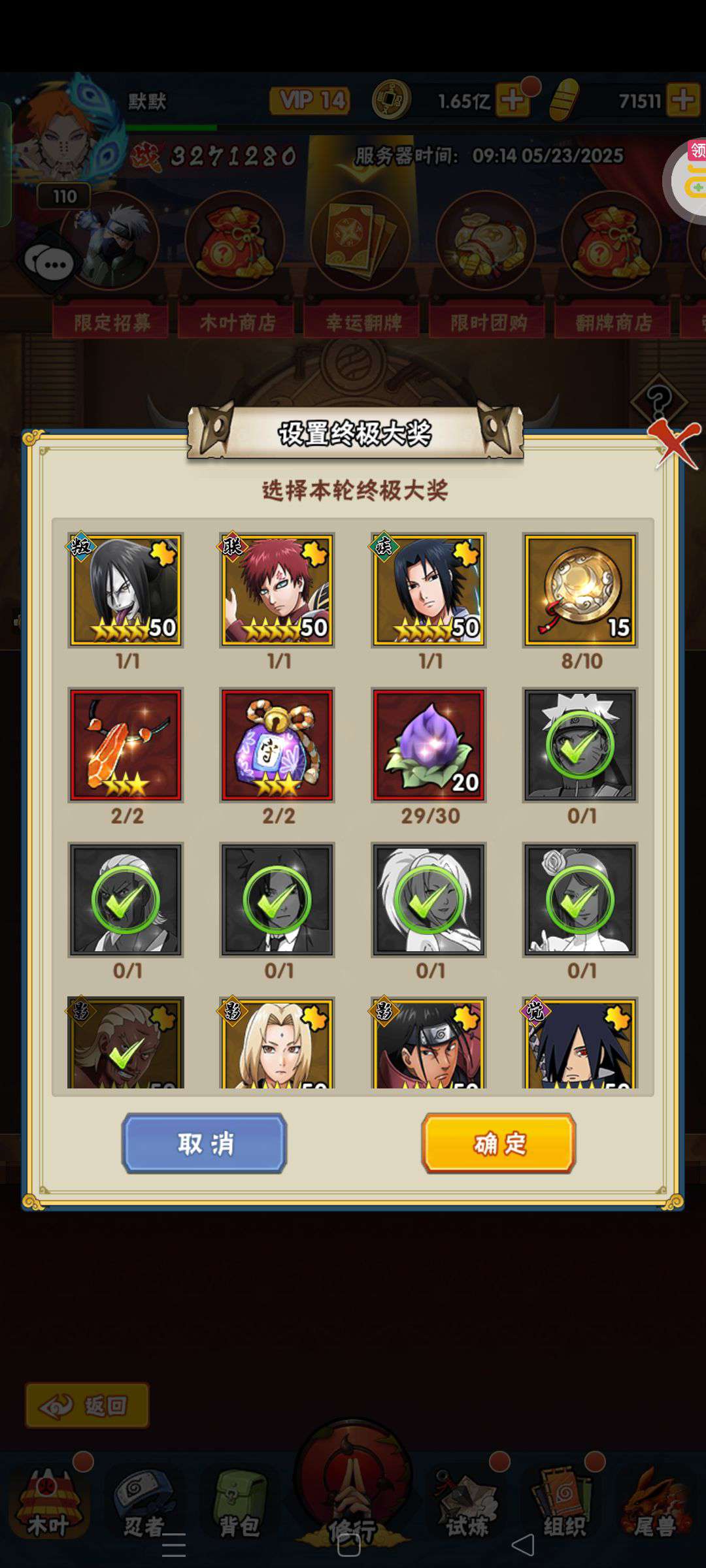Close the 设置终极大奖 dialog
Screen dimensions: 706x1568
(675, 444)
